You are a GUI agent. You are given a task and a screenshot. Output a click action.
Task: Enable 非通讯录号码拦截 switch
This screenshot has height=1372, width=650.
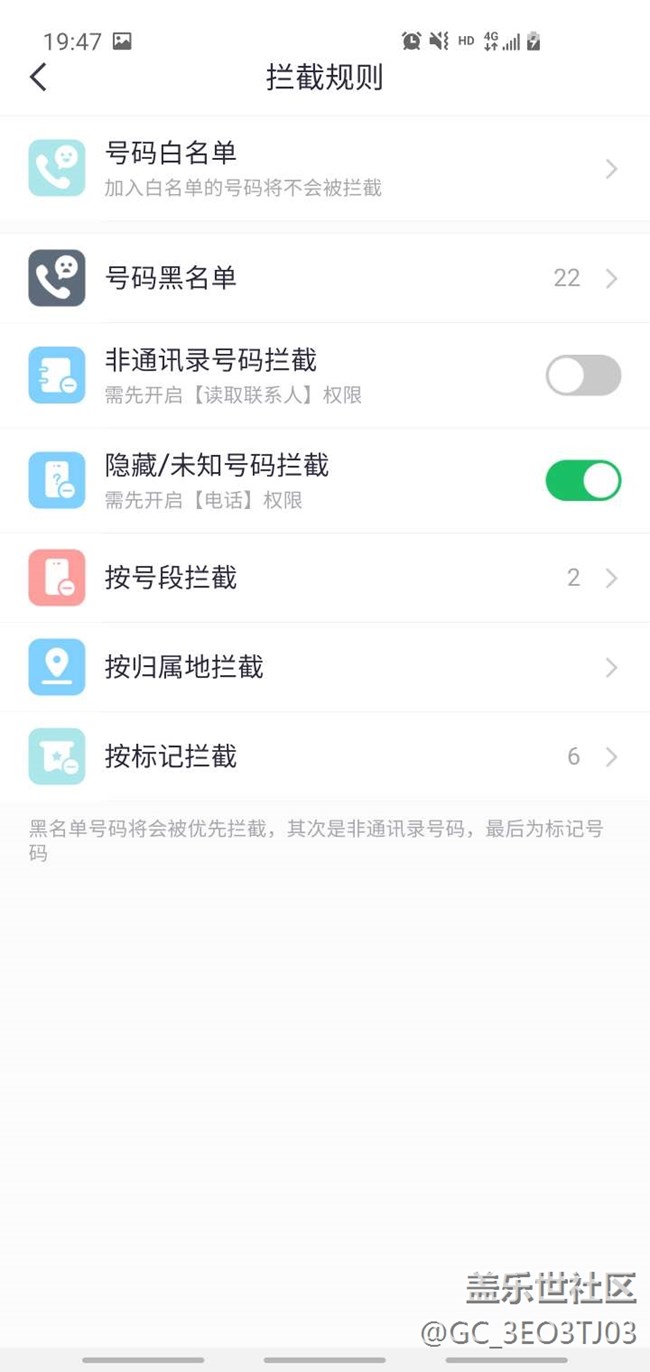tap(583, 376)
